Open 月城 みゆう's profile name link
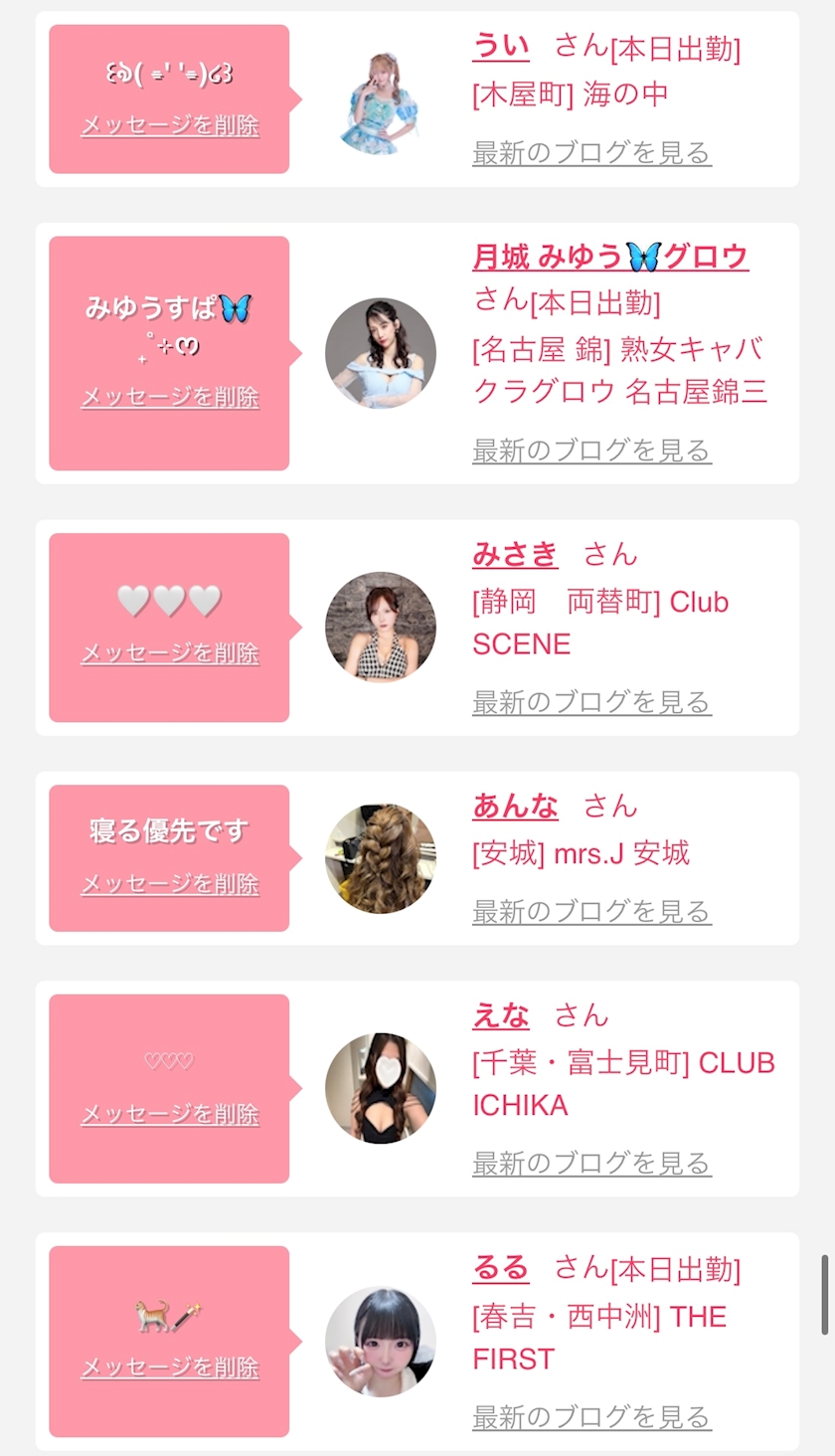The width and height of the screenshot is (835, 1456). (x=610, y=257)
